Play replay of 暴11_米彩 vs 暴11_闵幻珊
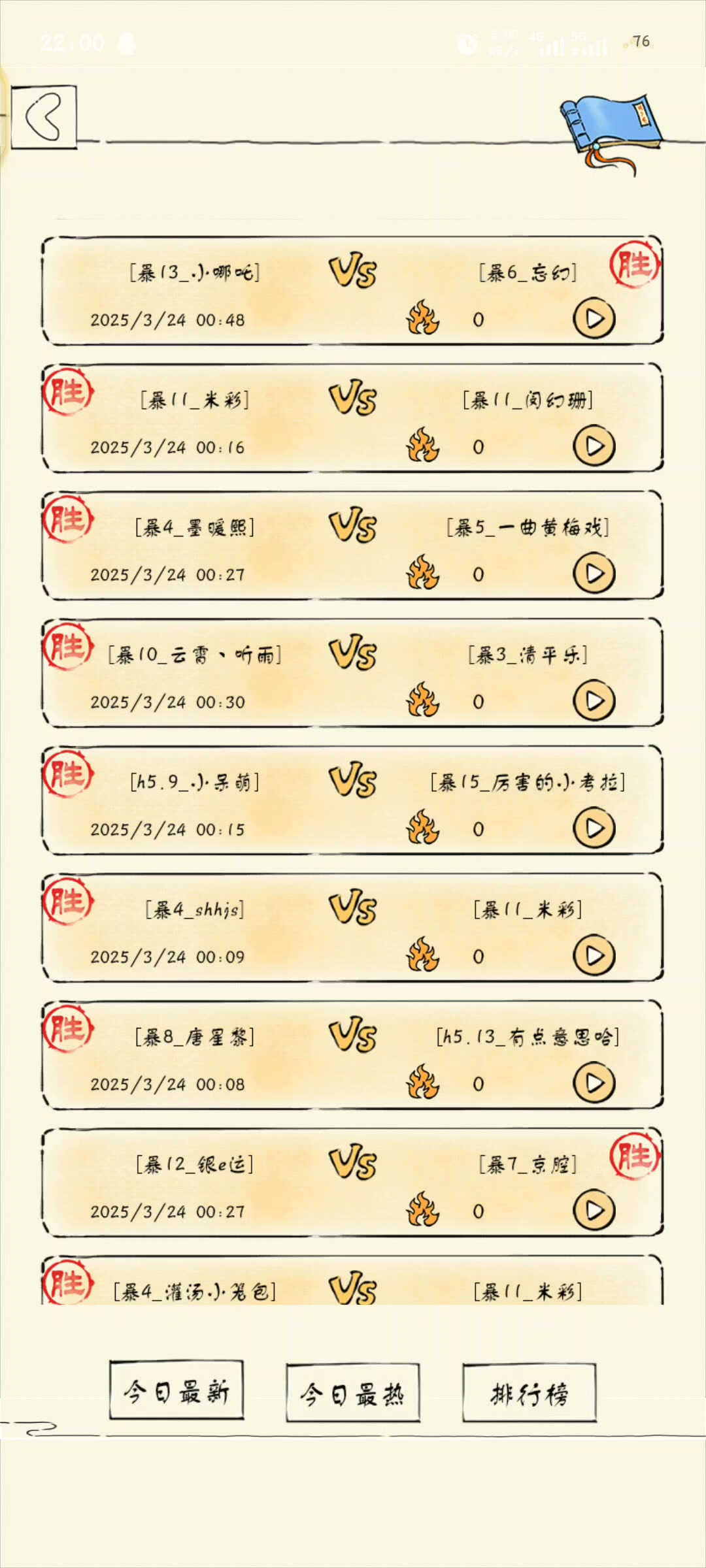706x1568 pixels. click(x=594, y=446)
